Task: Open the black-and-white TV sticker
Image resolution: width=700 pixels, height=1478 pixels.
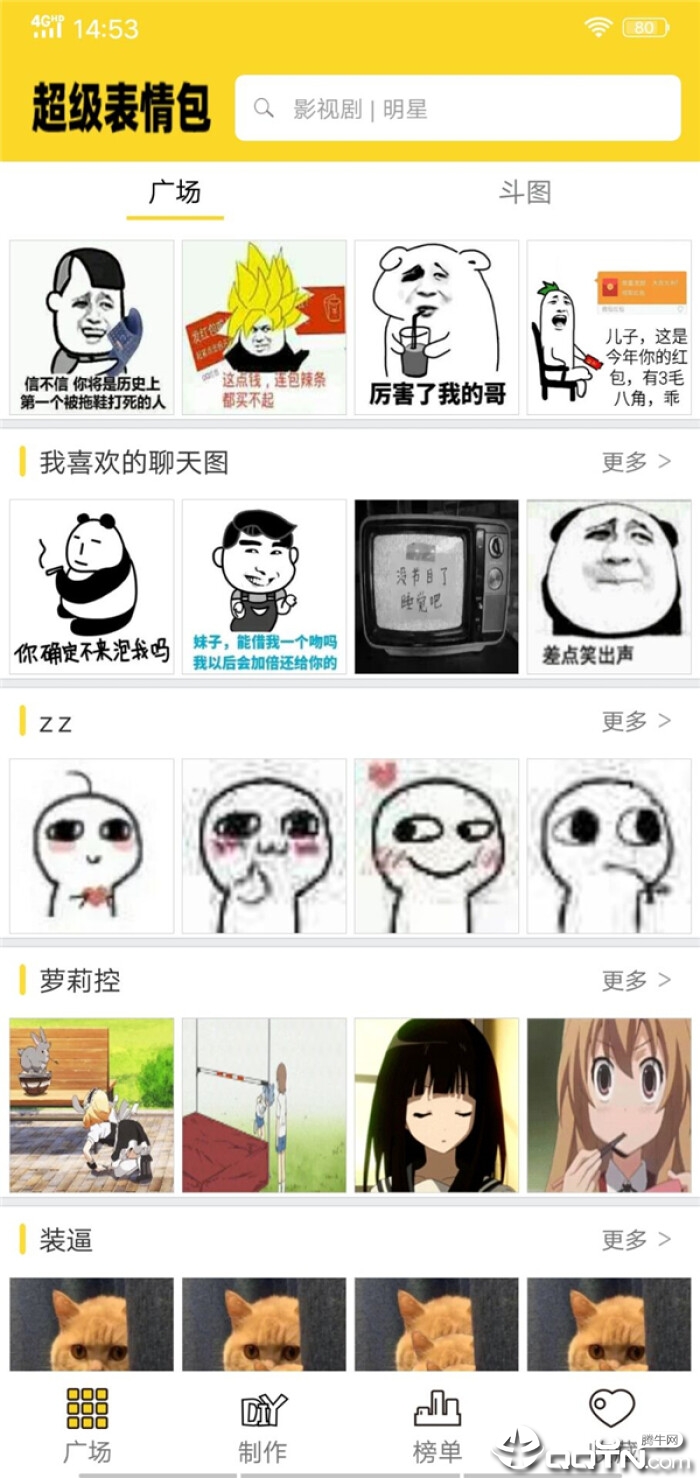Action: tap(437, 586)
